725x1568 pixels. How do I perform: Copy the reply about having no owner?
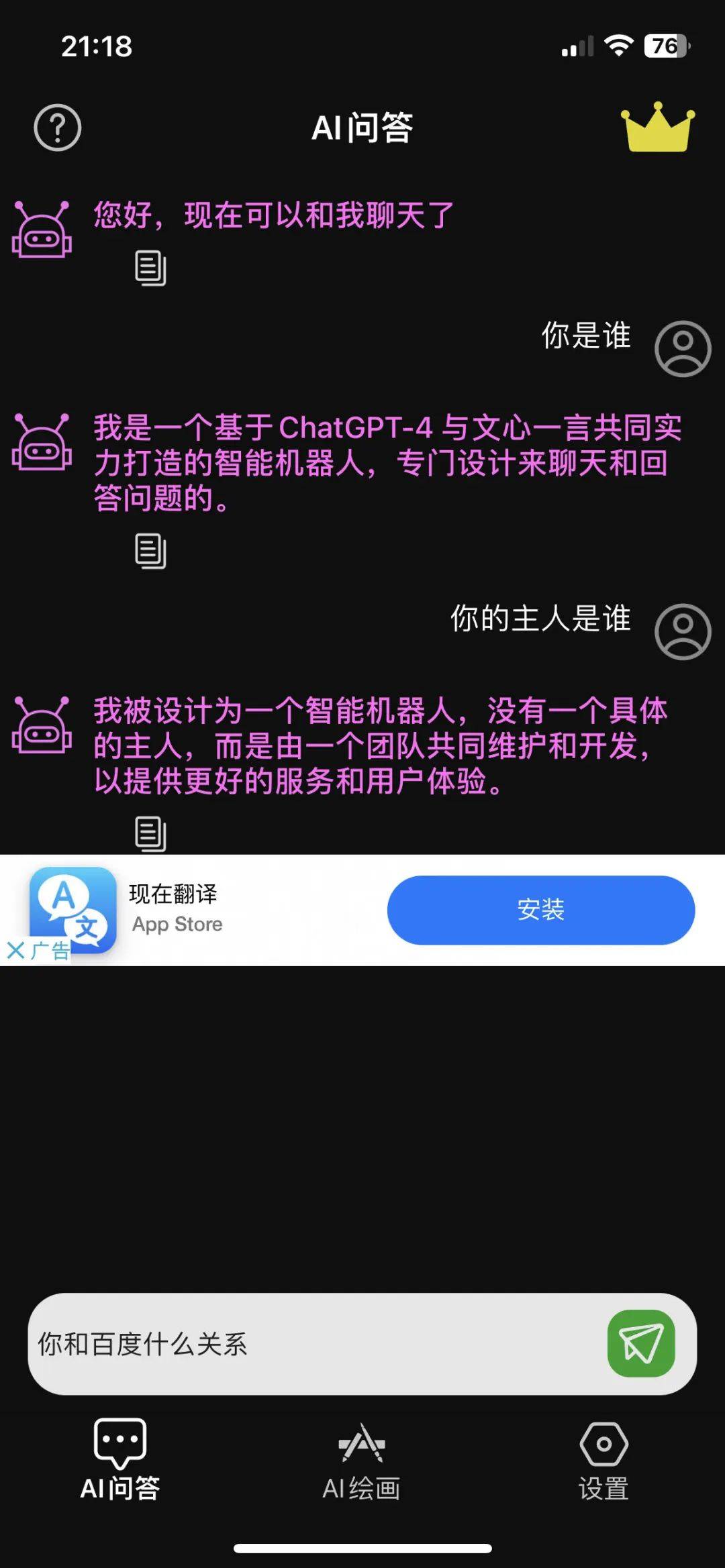(x=150, y=831)
